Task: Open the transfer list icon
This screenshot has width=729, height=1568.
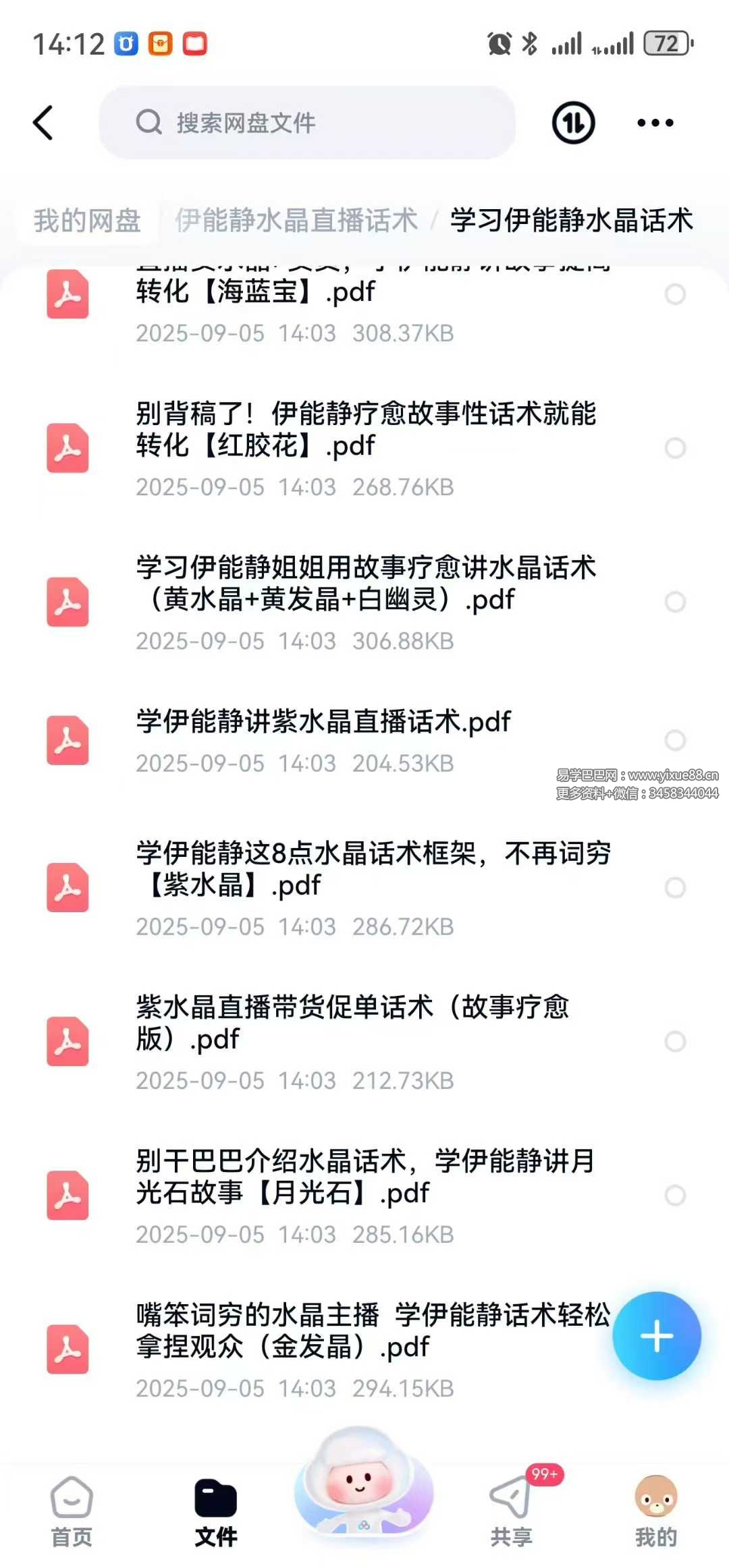Action: 573,123
